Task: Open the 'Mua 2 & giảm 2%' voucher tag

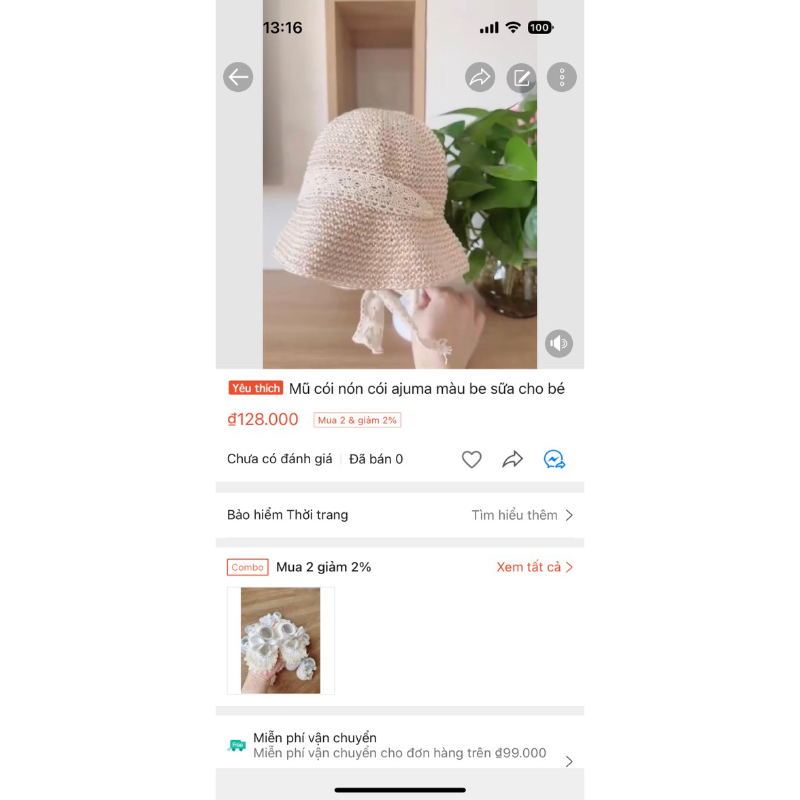Action: click(357, 420)
